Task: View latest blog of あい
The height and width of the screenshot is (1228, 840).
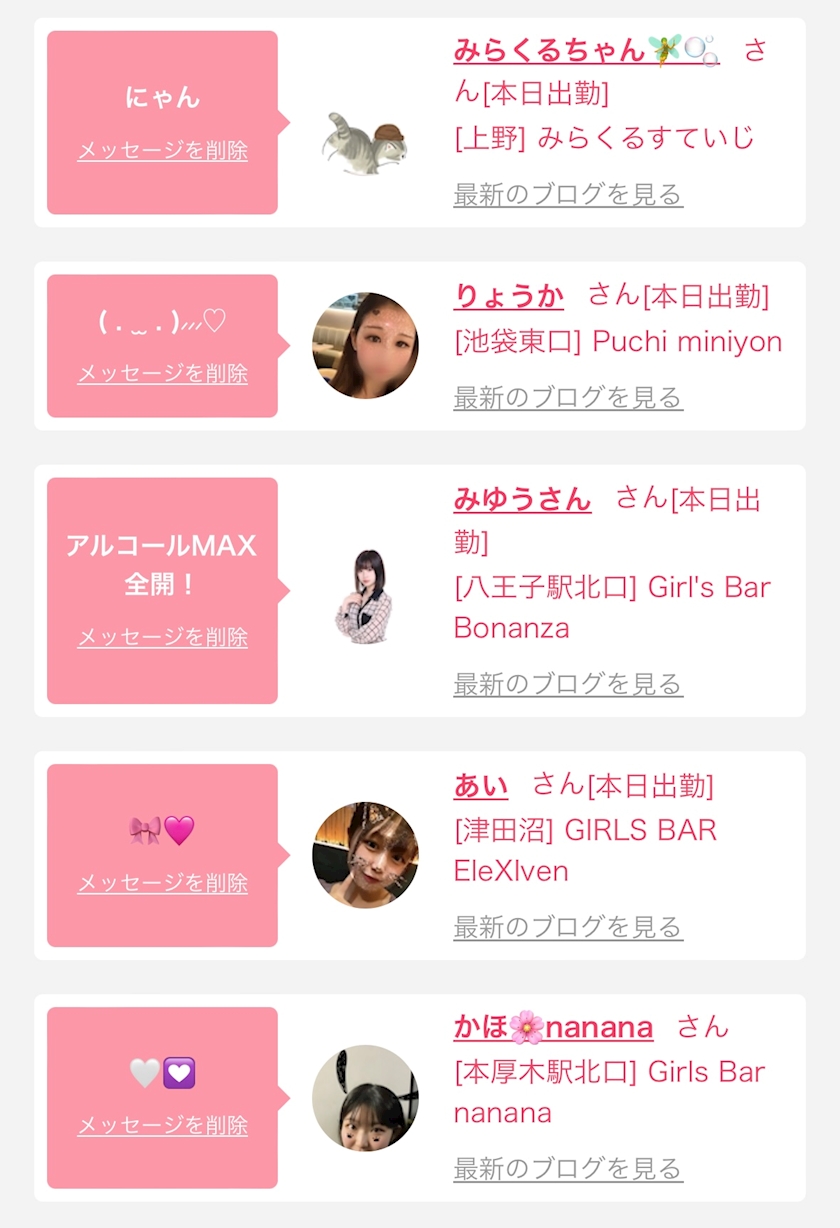Action: coord(567,927)
